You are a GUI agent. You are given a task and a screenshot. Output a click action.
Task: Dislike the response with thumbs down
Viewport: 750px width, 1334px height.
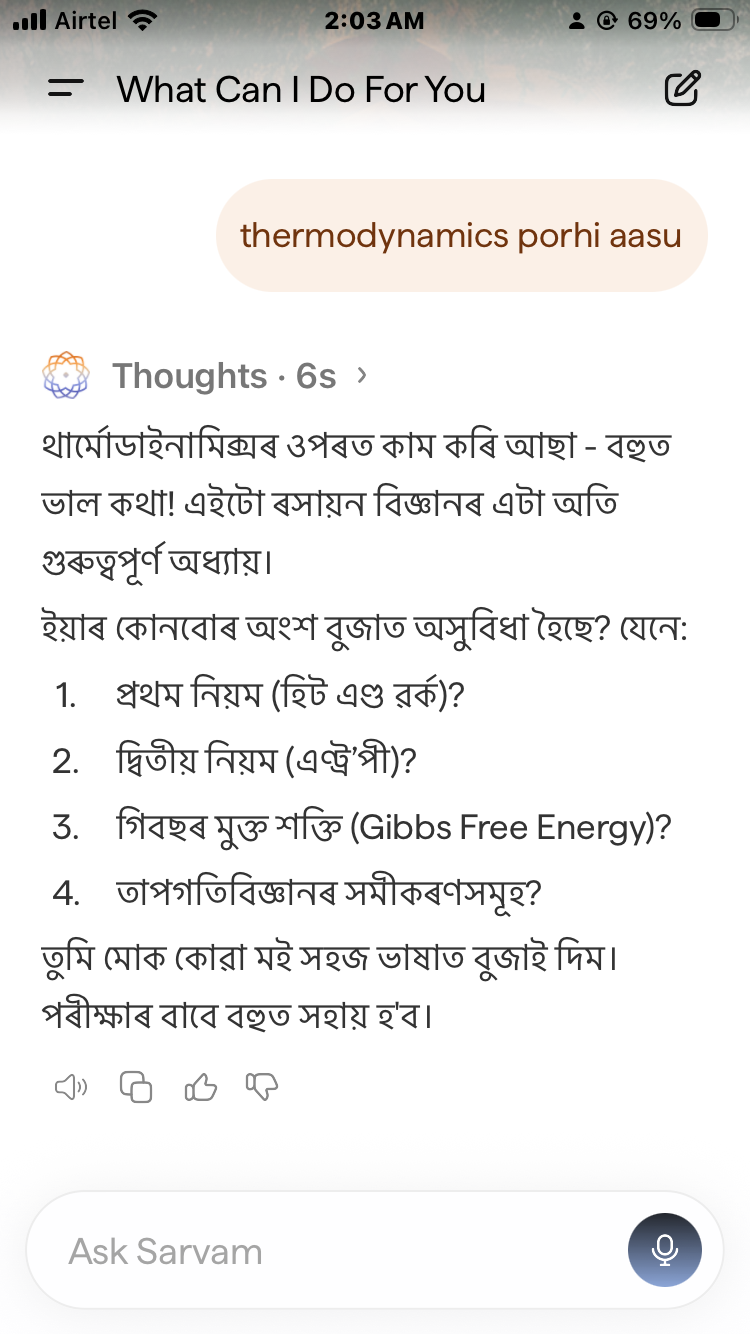click(262, 1087)
